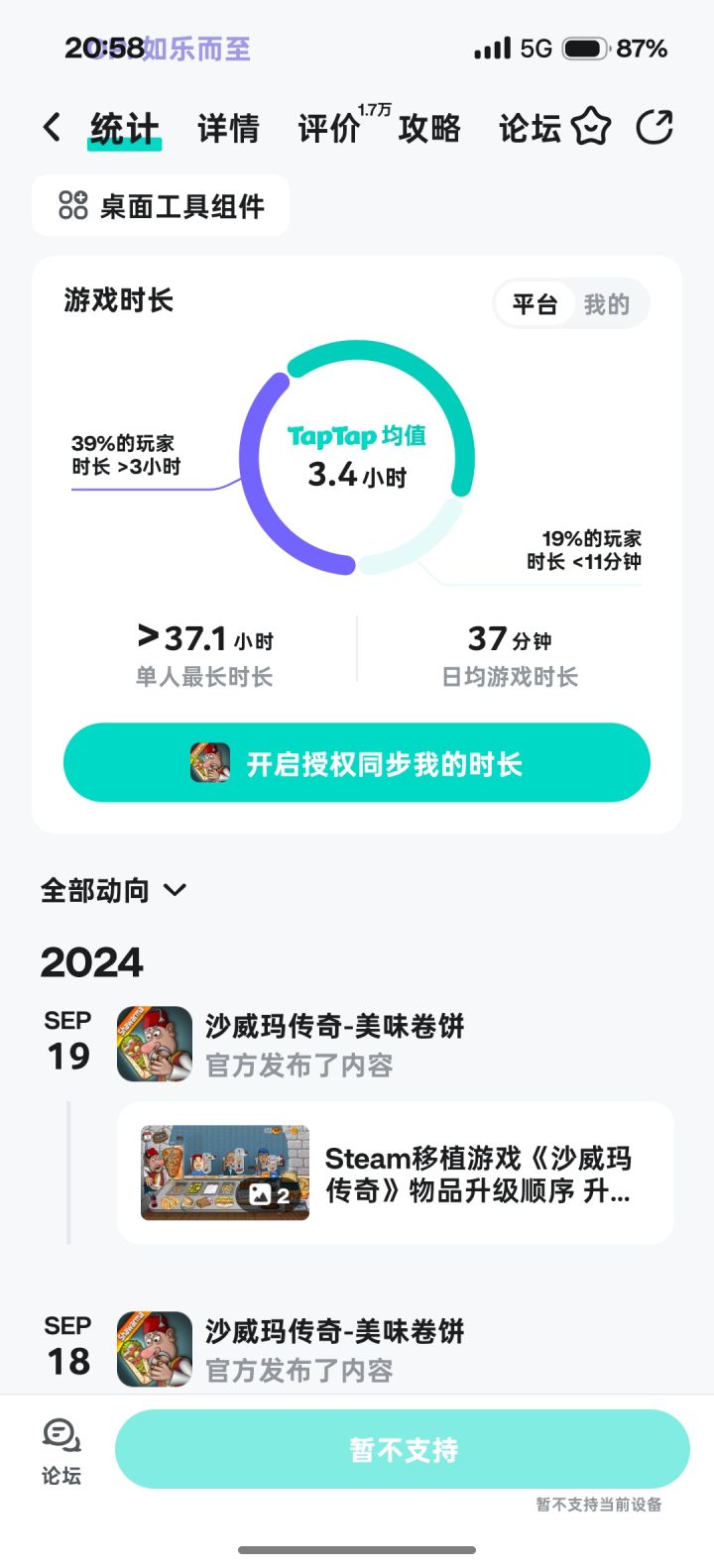The width and height of the screenshot is (714, 1568).
Task: Open the Steam移植游戏 post from Sep 19
Action: click(x=396, y=1173)
